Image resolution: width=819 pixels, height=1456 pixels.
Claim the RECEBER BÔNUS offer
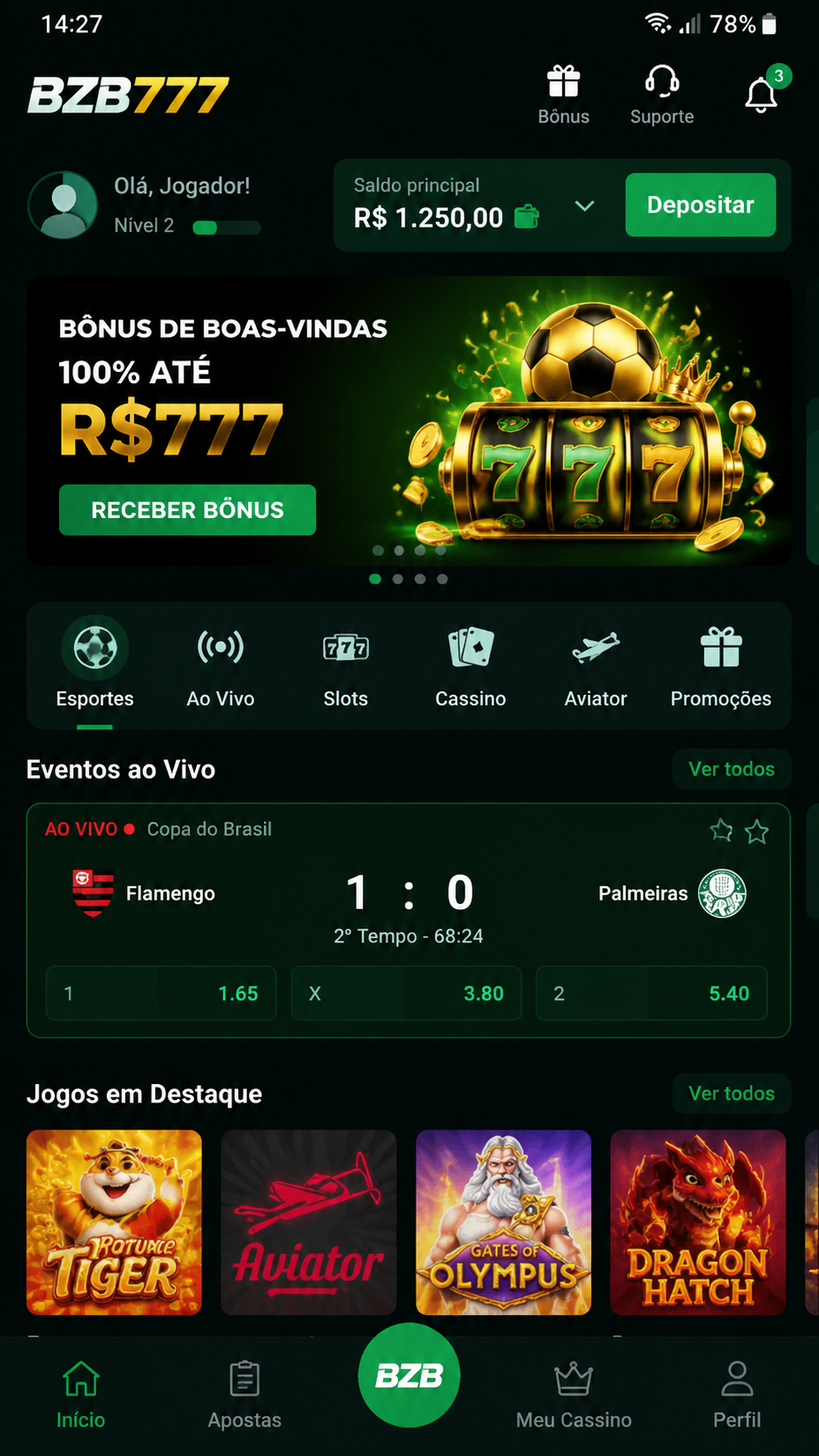pos(187,509)
